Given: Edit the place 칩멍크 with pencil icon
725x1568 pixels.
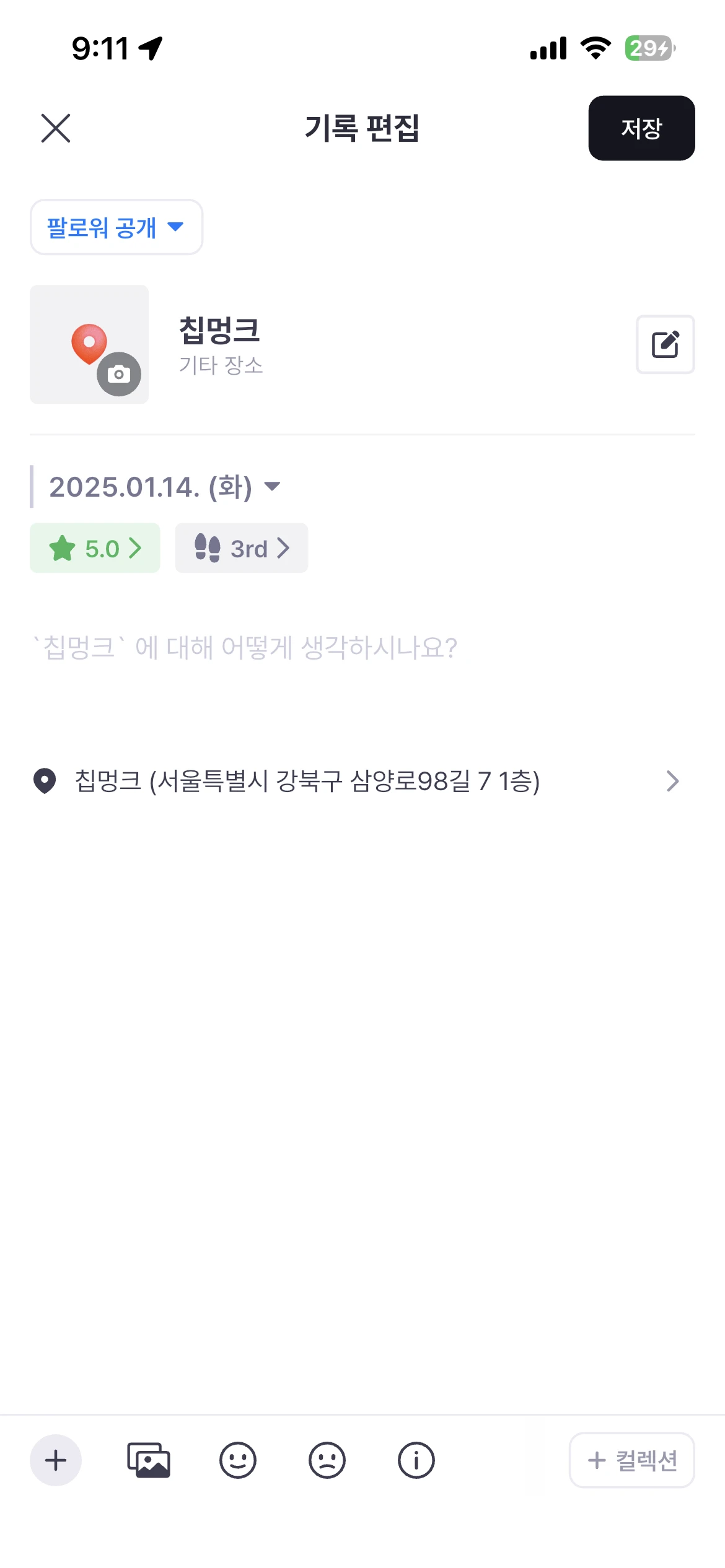Looking at the screenshot, I should pyautogui.click(x=665, y=344).
